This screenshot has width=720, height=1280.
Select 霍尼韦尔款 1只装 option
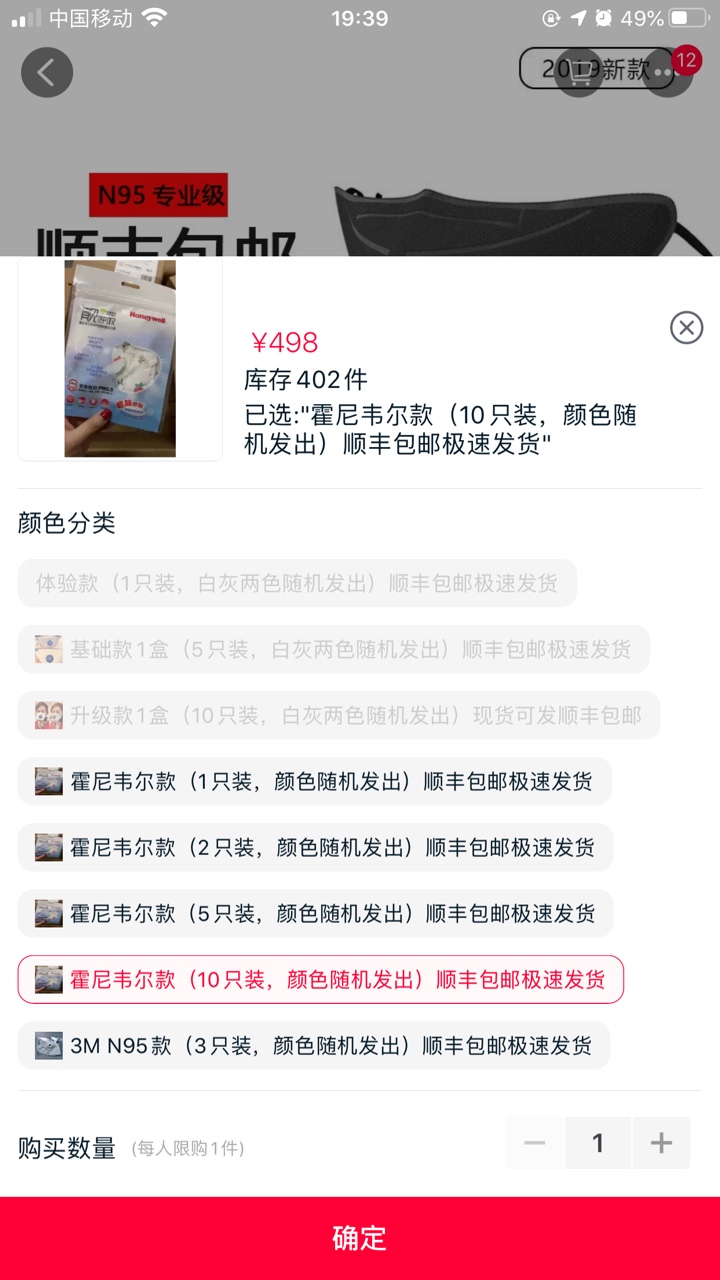click(x=314, y=781)
